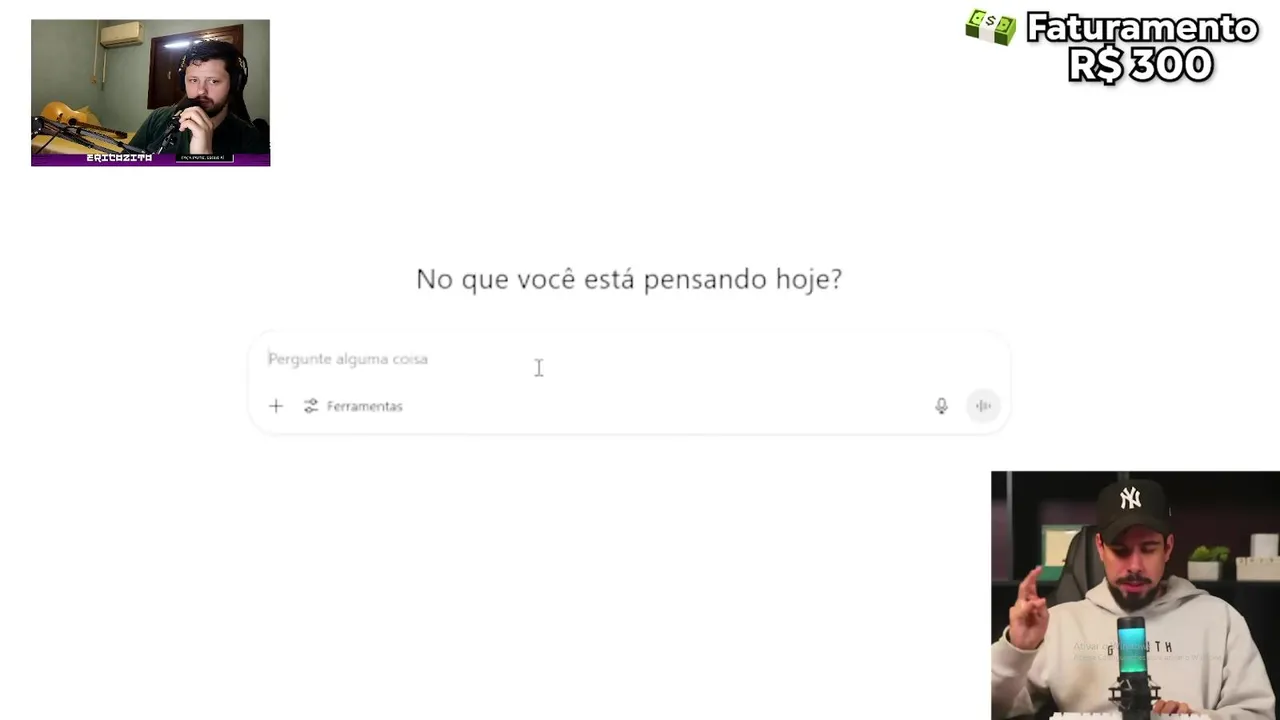Start voice mode with the waveform button

983,406
